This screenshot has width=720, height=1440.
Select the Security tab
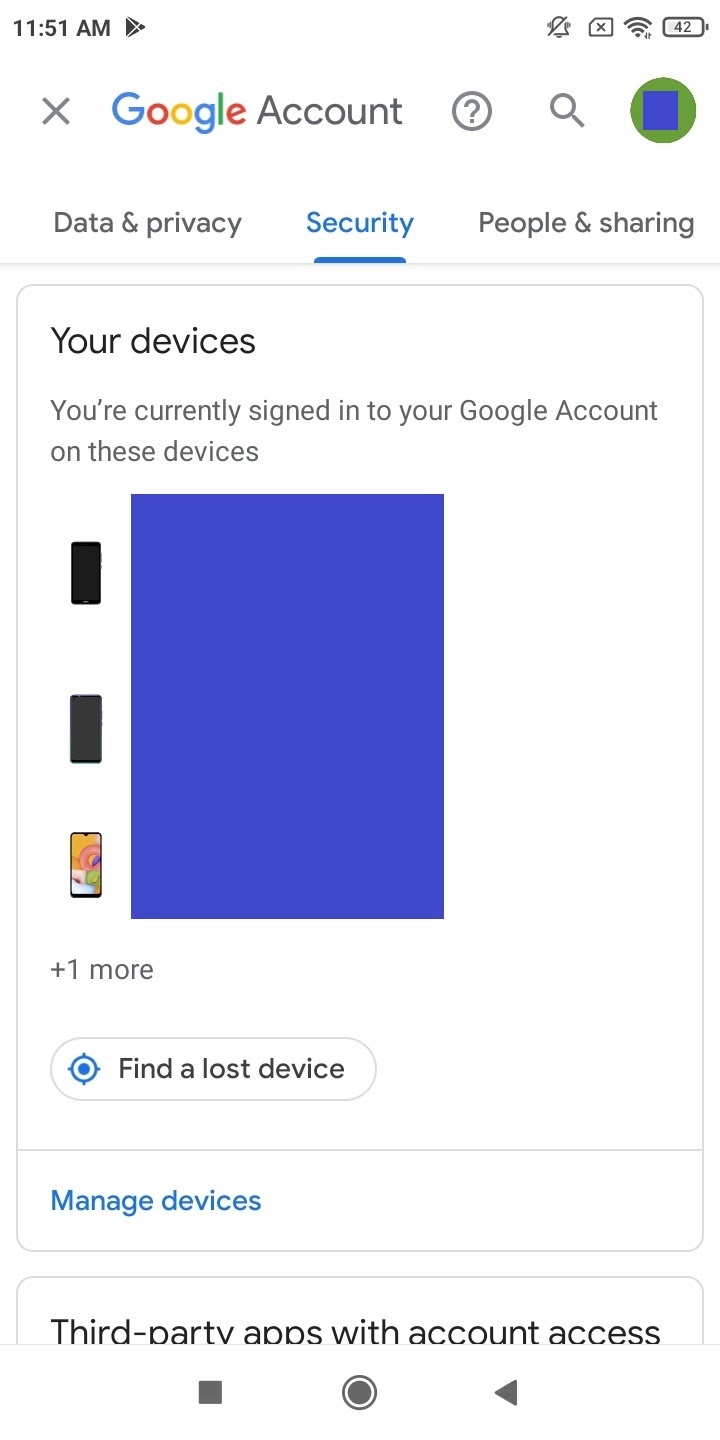tap(360, 223)
